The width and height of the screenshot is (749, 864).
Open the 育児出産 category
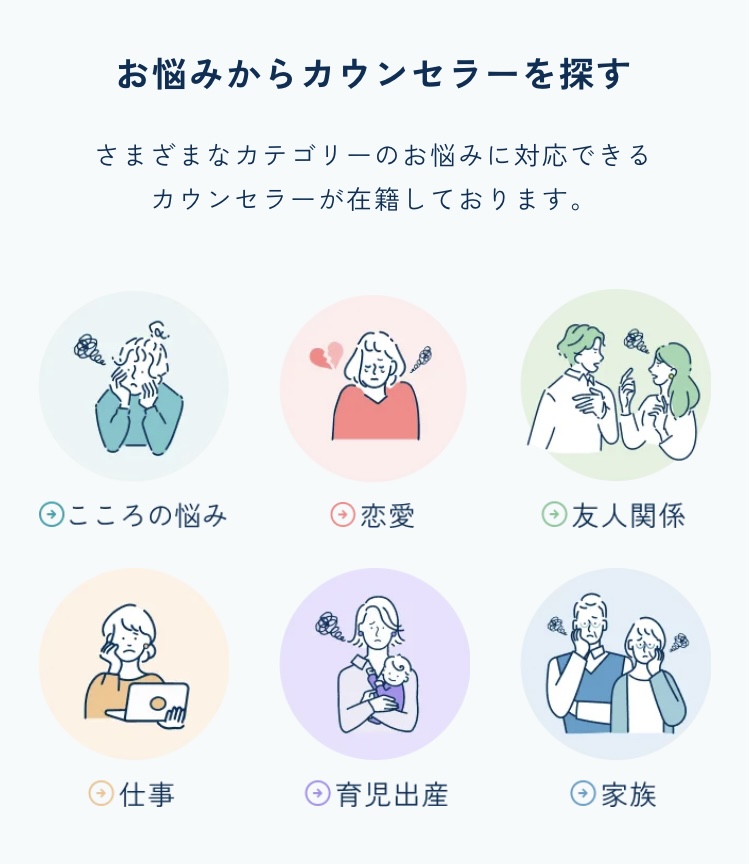tap(376, 794)
